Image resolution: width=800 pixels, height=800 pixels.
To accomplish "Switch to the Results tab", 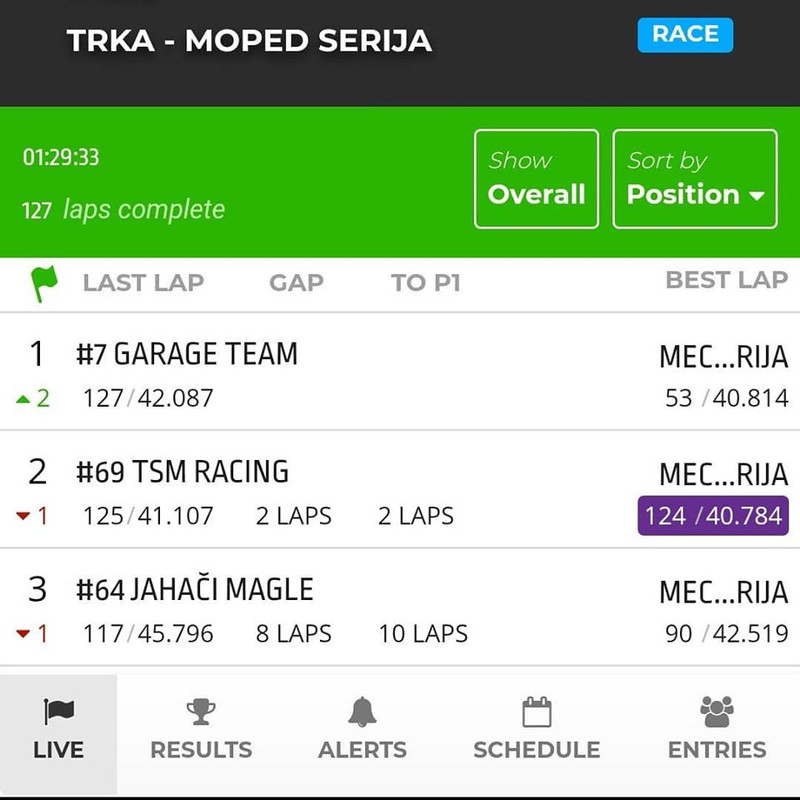I will coord(201,734).
